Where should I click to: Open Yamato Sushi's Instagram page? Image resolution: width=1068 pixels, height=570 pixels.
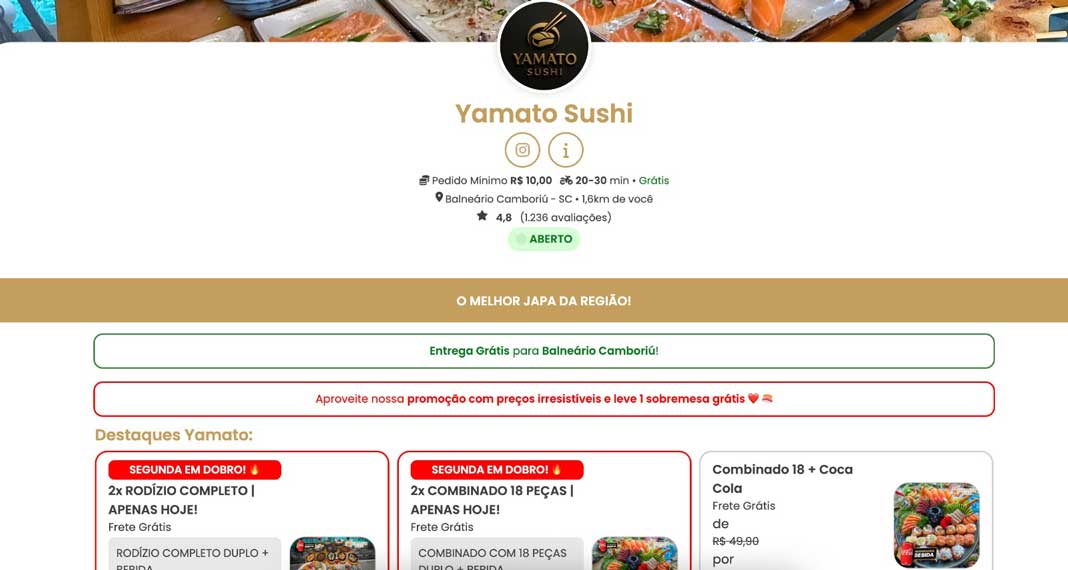tap(522, 150)
